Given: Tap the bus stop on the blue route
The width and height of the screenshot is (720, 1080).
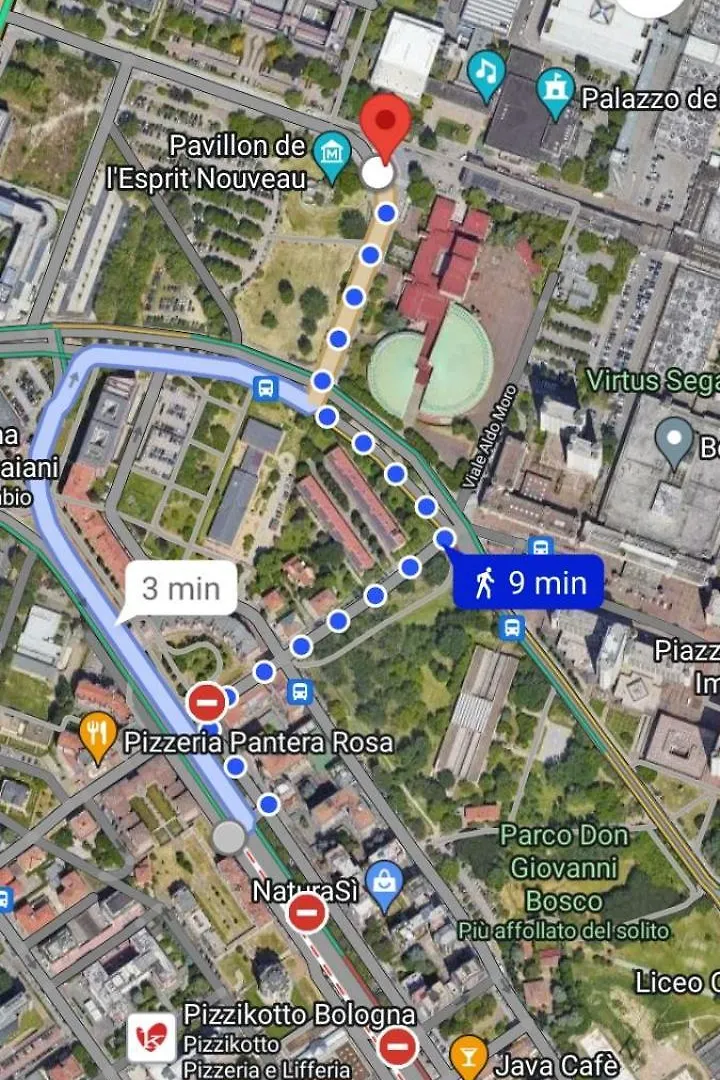Looking at the screenshot, I should (x=265, y=388).
